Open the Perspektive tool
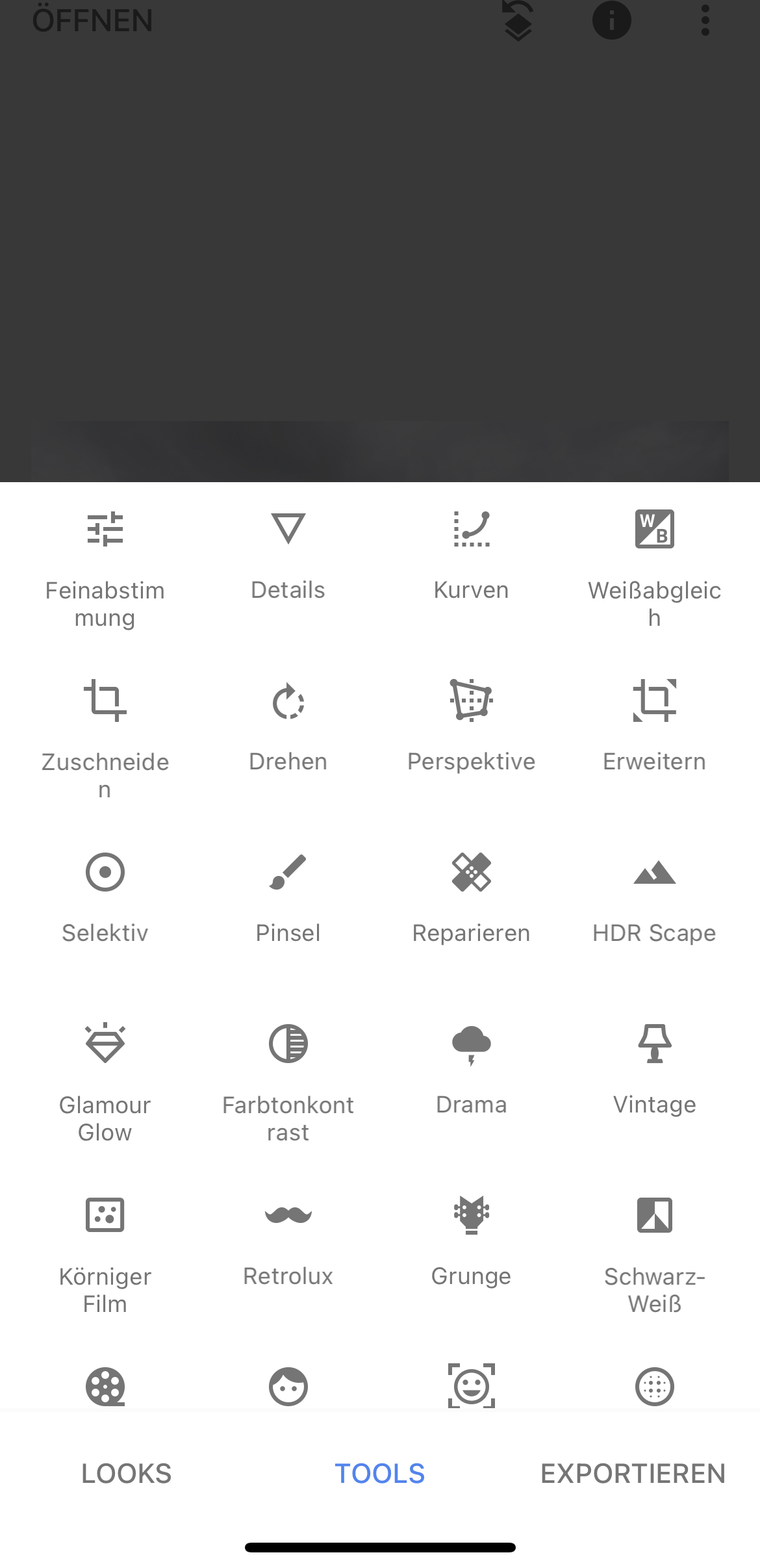760x1568 pixels. point(471,725)
